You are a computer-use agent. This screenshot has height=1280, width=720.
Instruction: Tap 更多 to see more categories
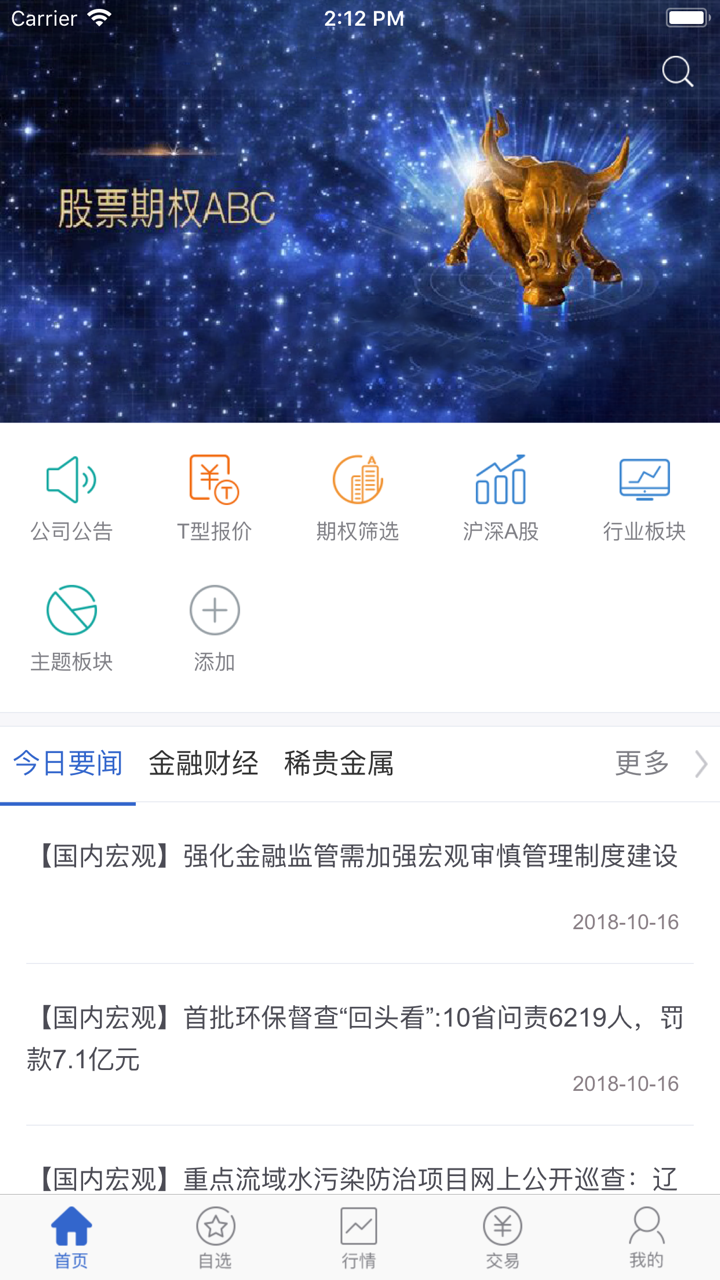(x=660, y=764)
